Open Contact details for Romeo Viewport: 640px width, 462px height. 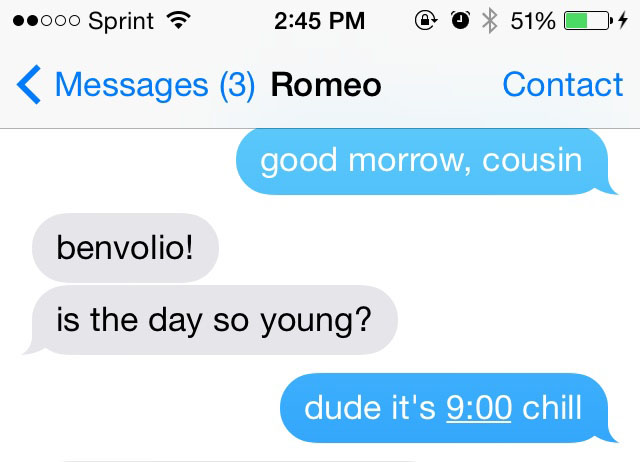(562, 85)
